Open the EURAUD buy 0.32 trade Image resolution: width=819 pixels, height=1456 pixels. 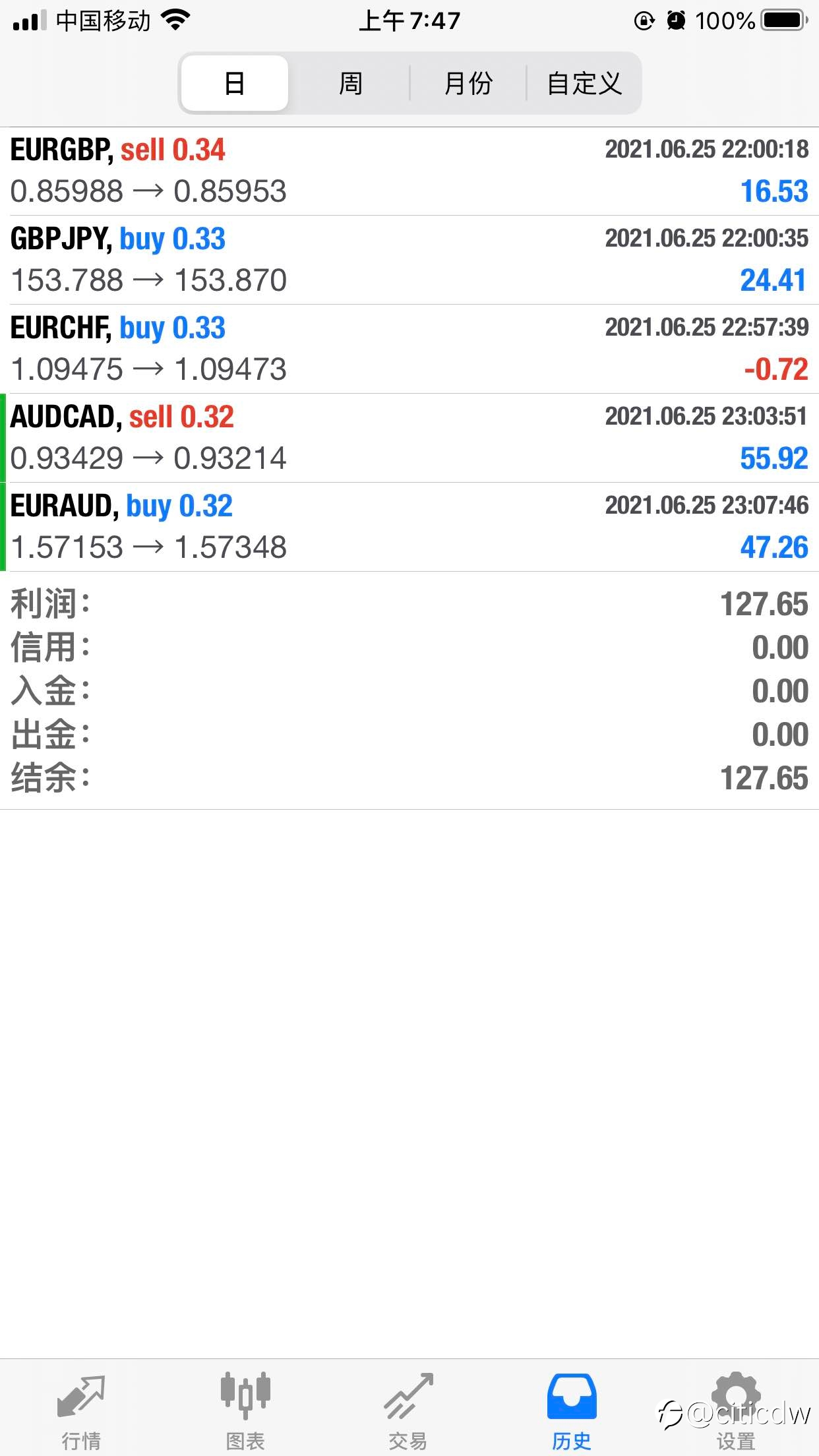coord(409,527)
